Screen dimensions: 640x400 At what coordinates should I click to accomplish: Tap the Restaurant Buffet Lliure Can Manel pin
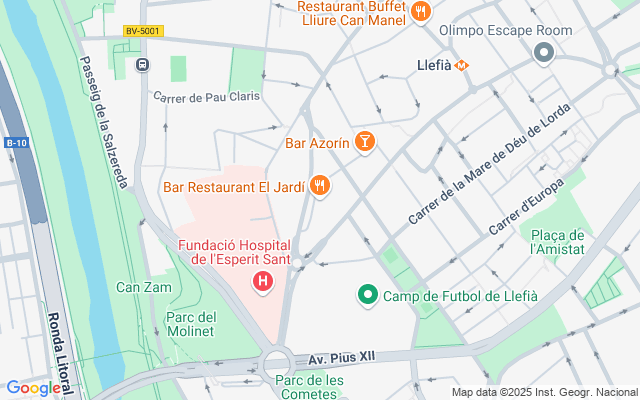click(x=420, y=13)
